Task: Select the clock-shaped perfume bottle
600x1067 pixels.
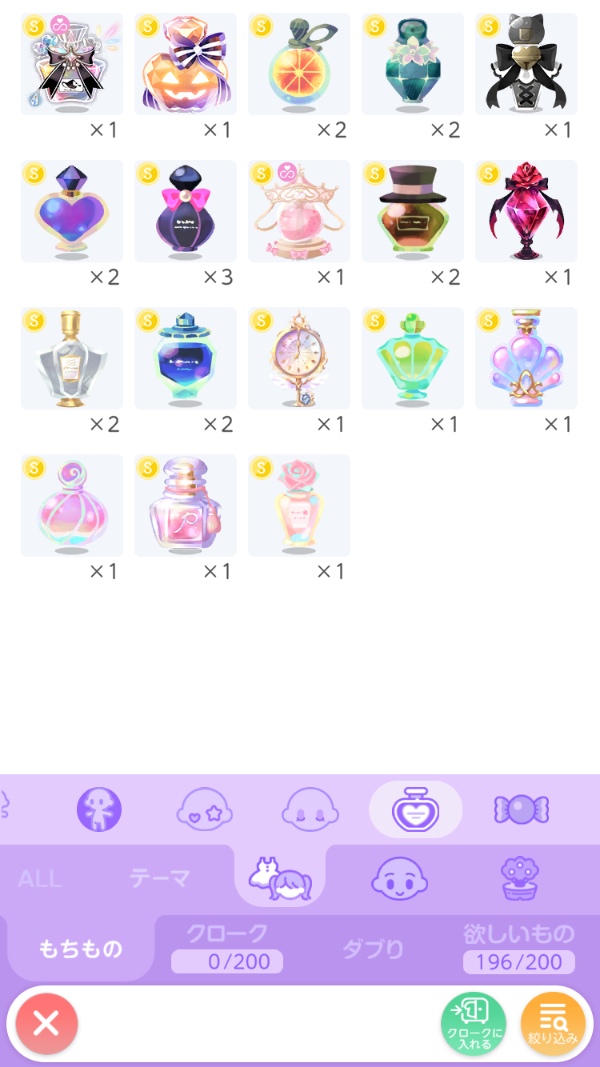Action: click(x=299, y=358)
